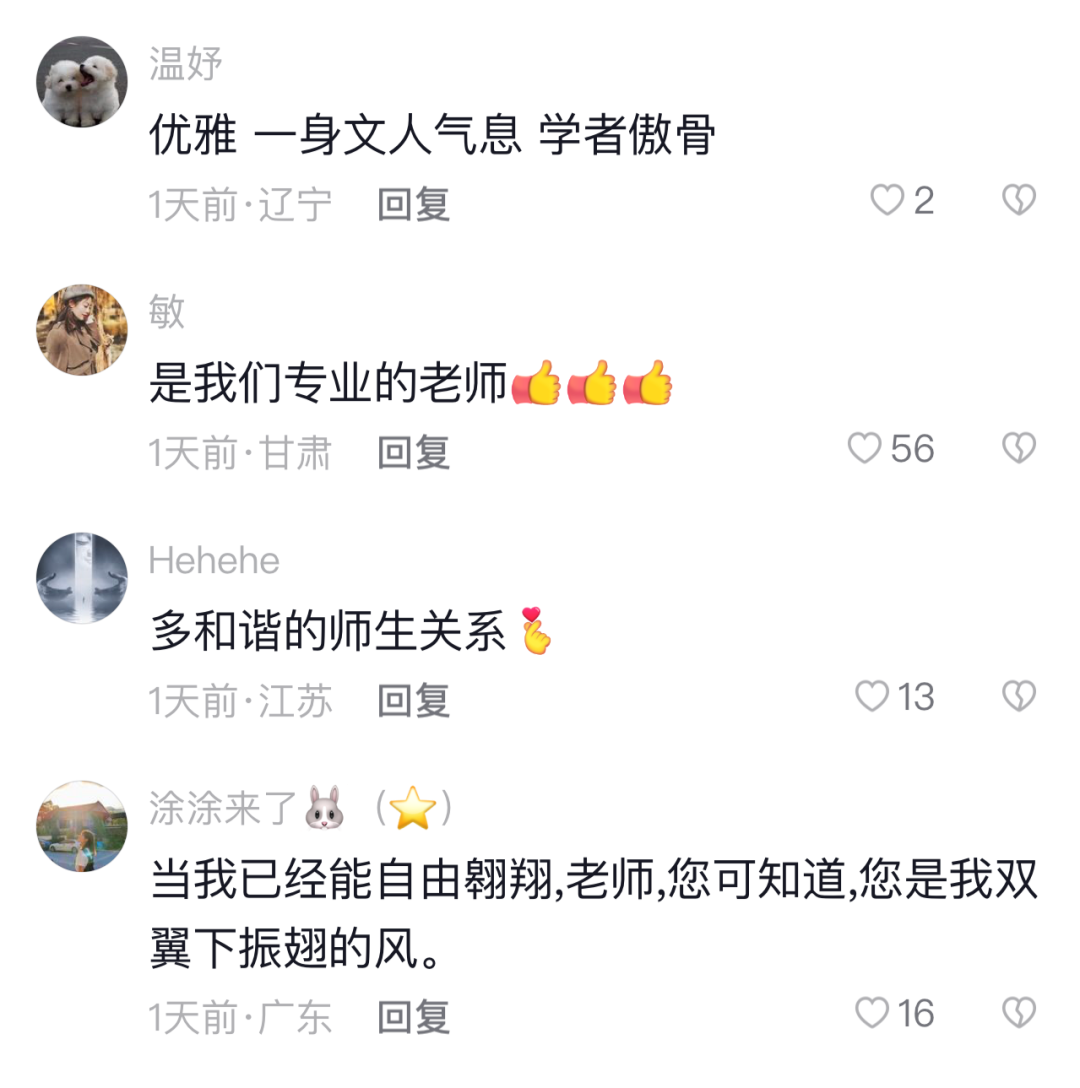Image resolution: width=1080 pixels, height=1088 pixels.
Task: Dislike 温妤's comment
Action: coord(1019,201)
